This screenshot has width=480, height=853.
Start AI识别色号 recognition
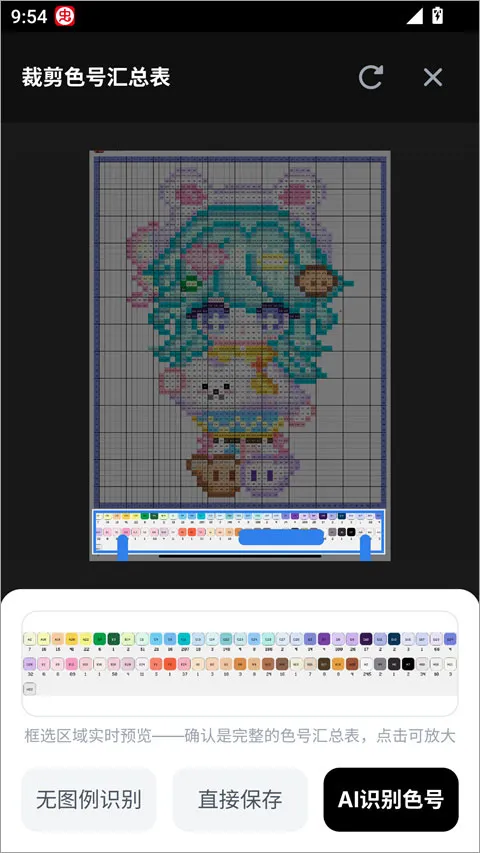pos(391,799)
